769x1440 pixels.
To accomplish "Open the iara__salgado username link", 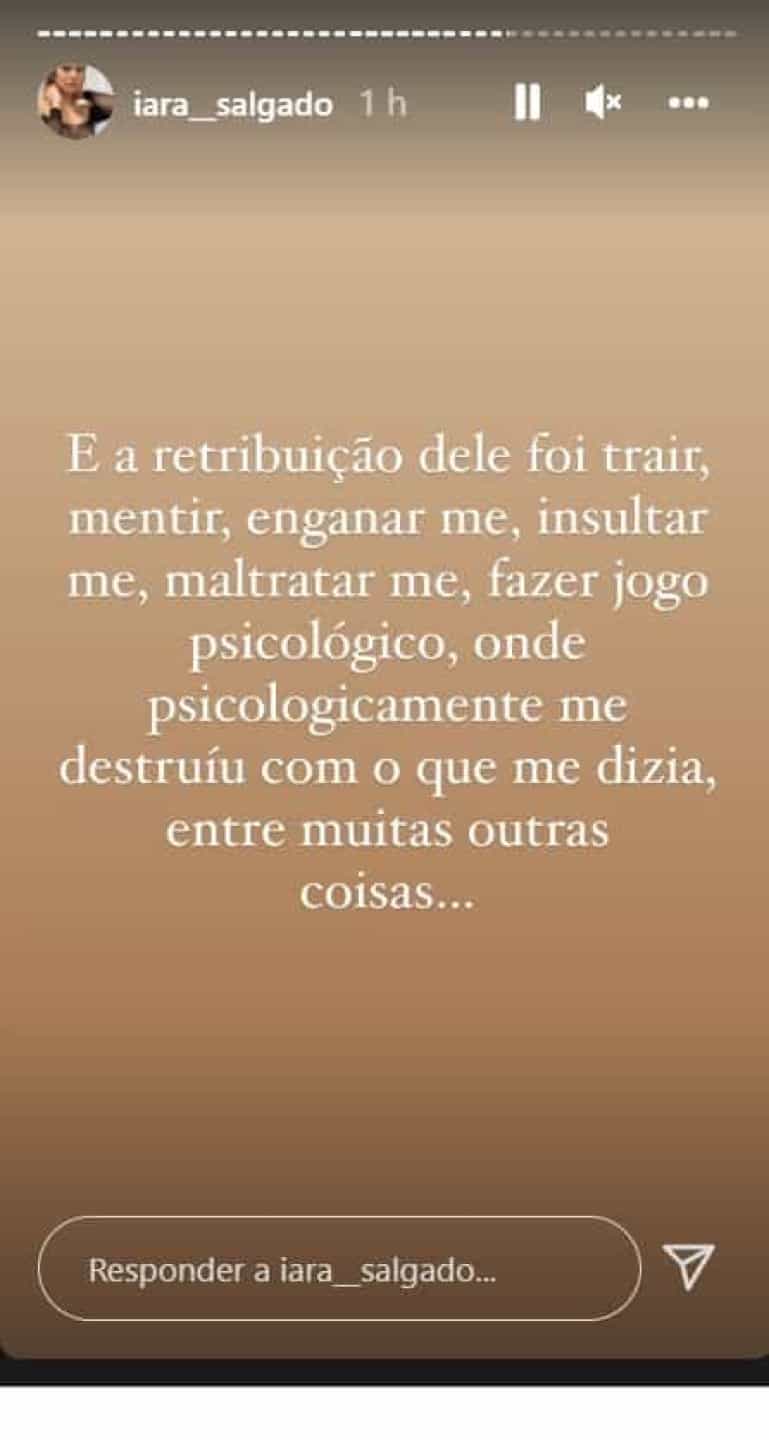I will [233, 104].
